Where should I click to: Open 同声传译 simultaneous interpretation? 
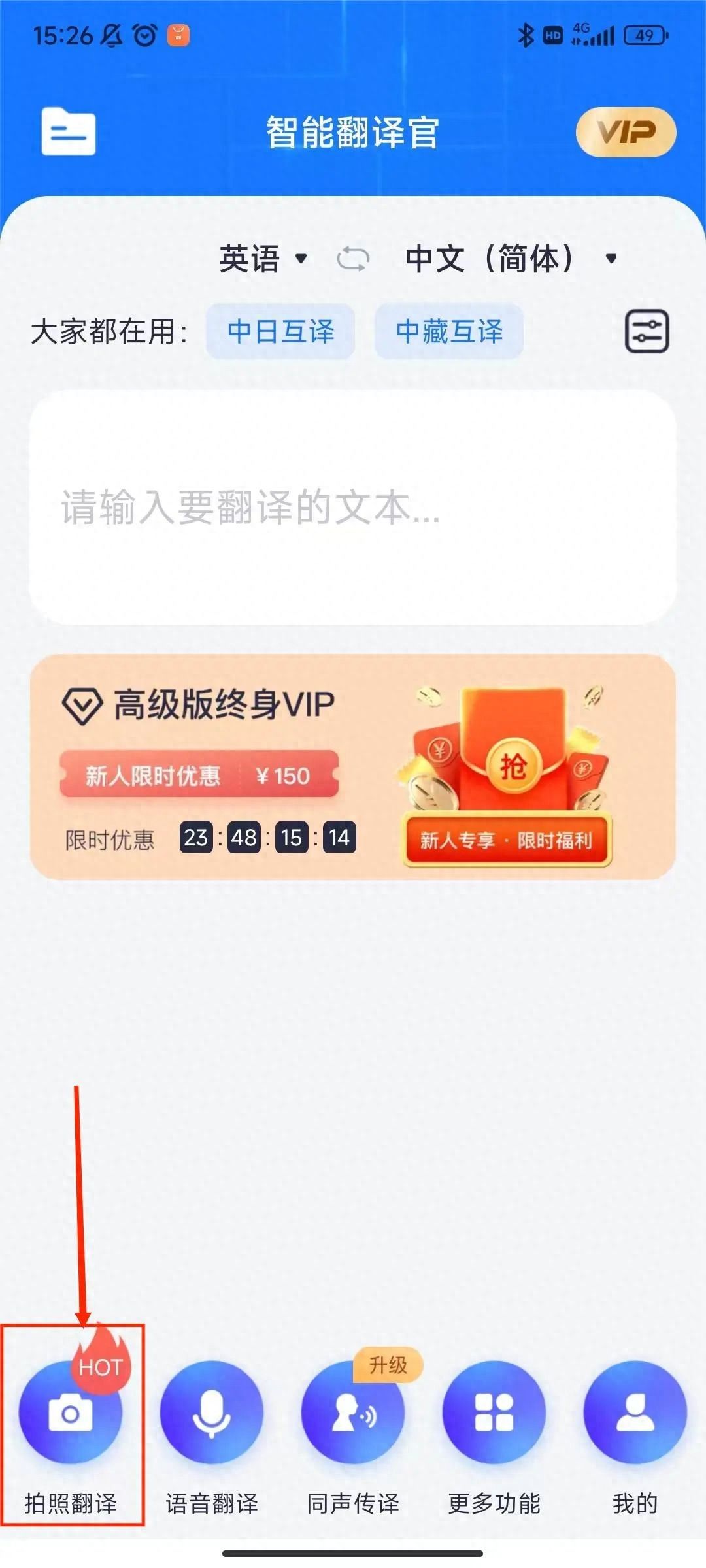pos(353,1431)
